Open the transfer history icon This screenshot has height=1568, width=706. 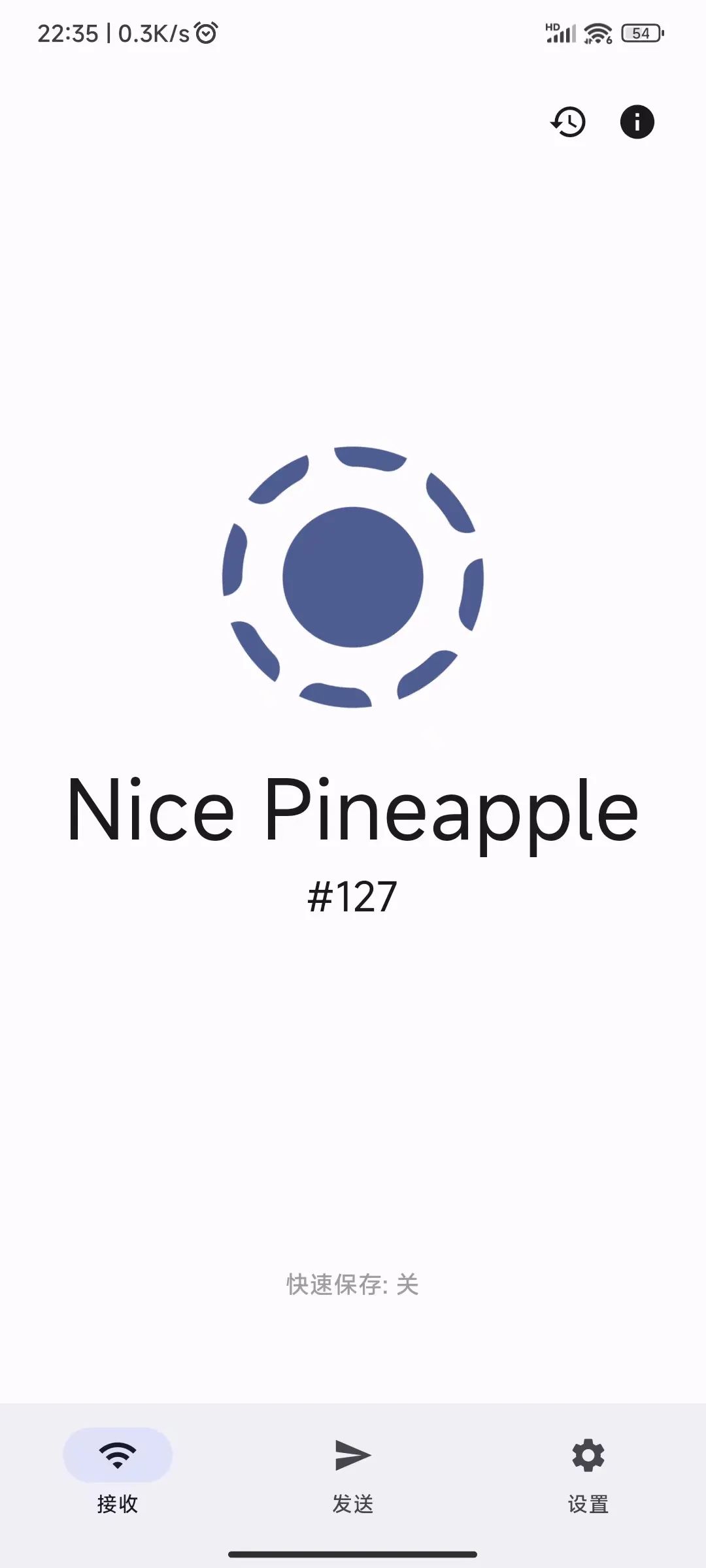(x=568, y=122)
